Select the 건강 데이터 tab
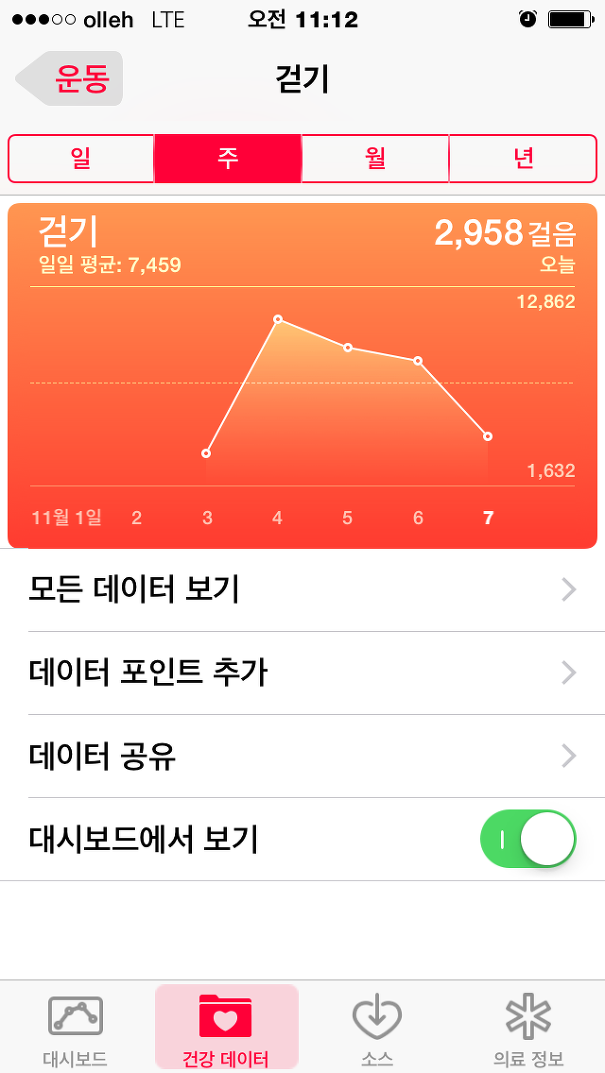 click(227, 1027)
